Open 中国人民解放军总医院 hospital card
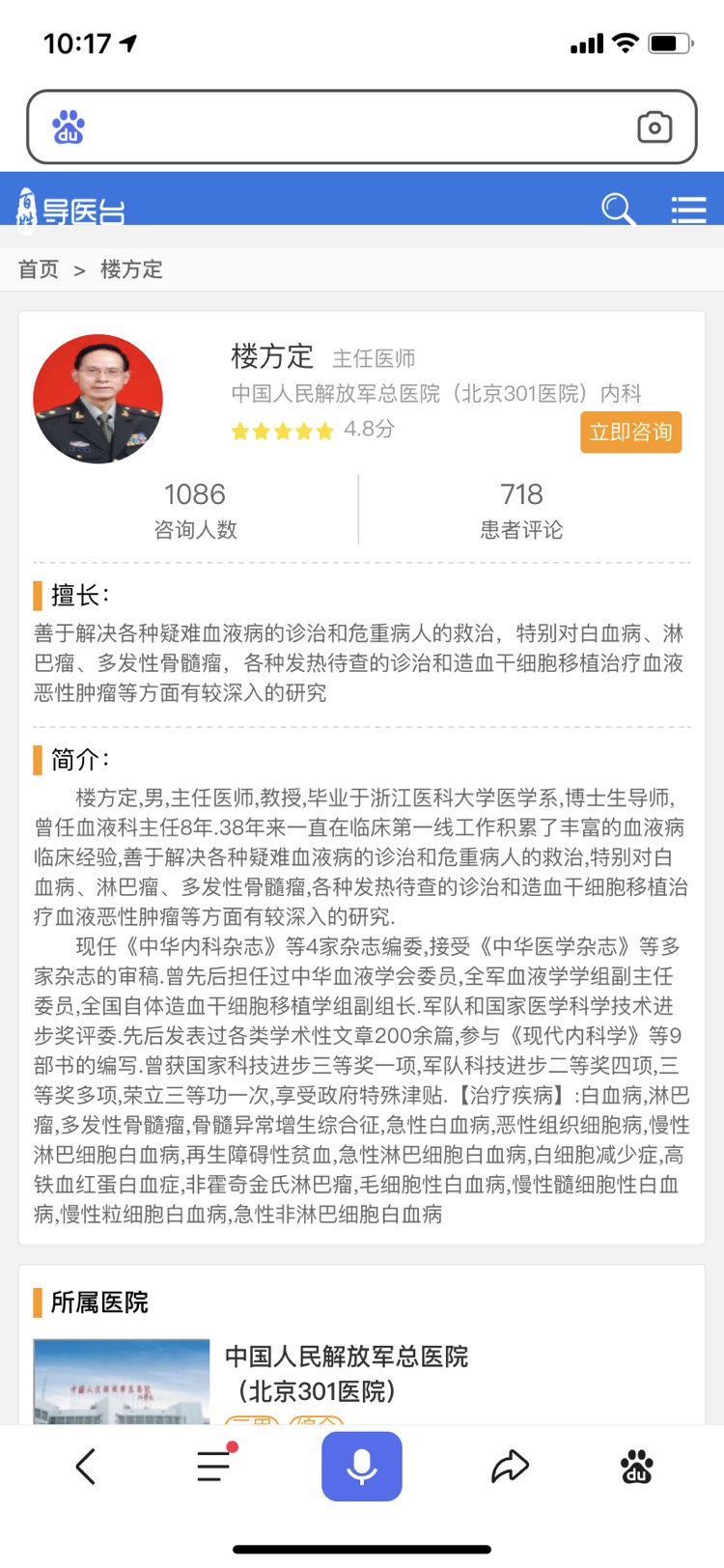This screenshot has height=1568, width=724. click(x=346, y=1373)
